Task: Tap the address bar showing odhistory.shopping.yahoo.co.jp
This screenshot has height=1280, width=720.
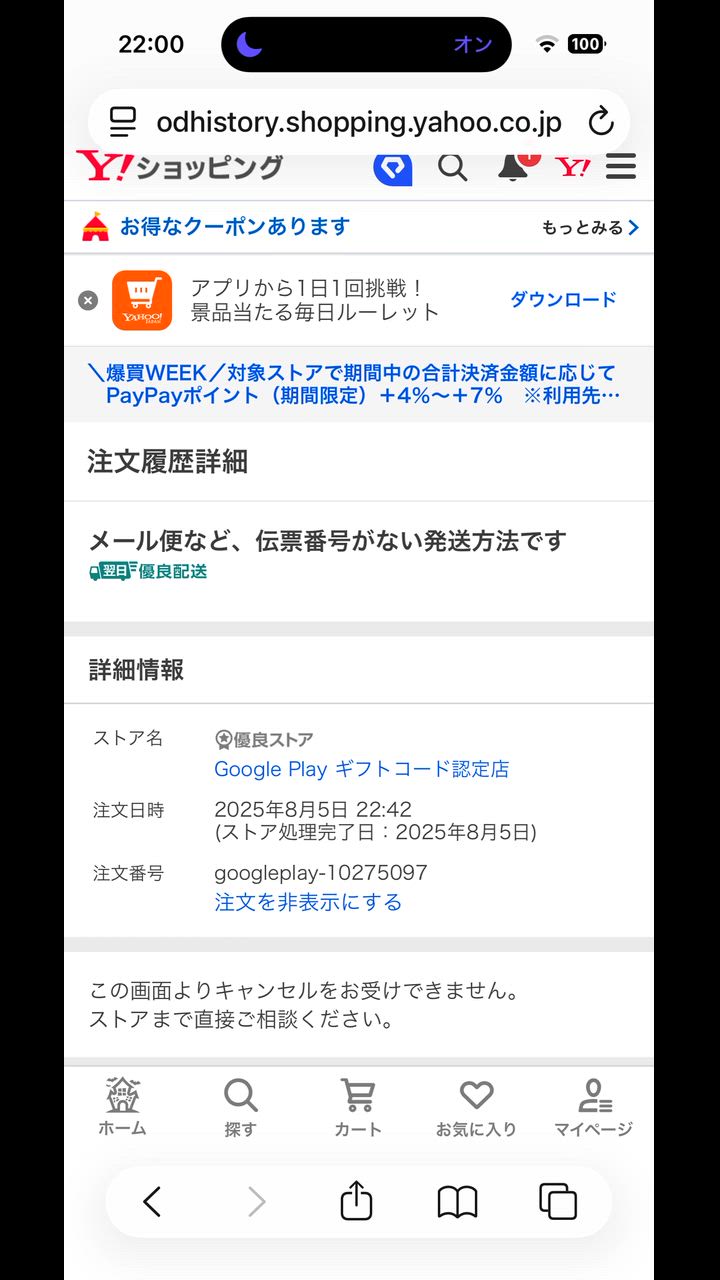Action: tap(360, 121)
